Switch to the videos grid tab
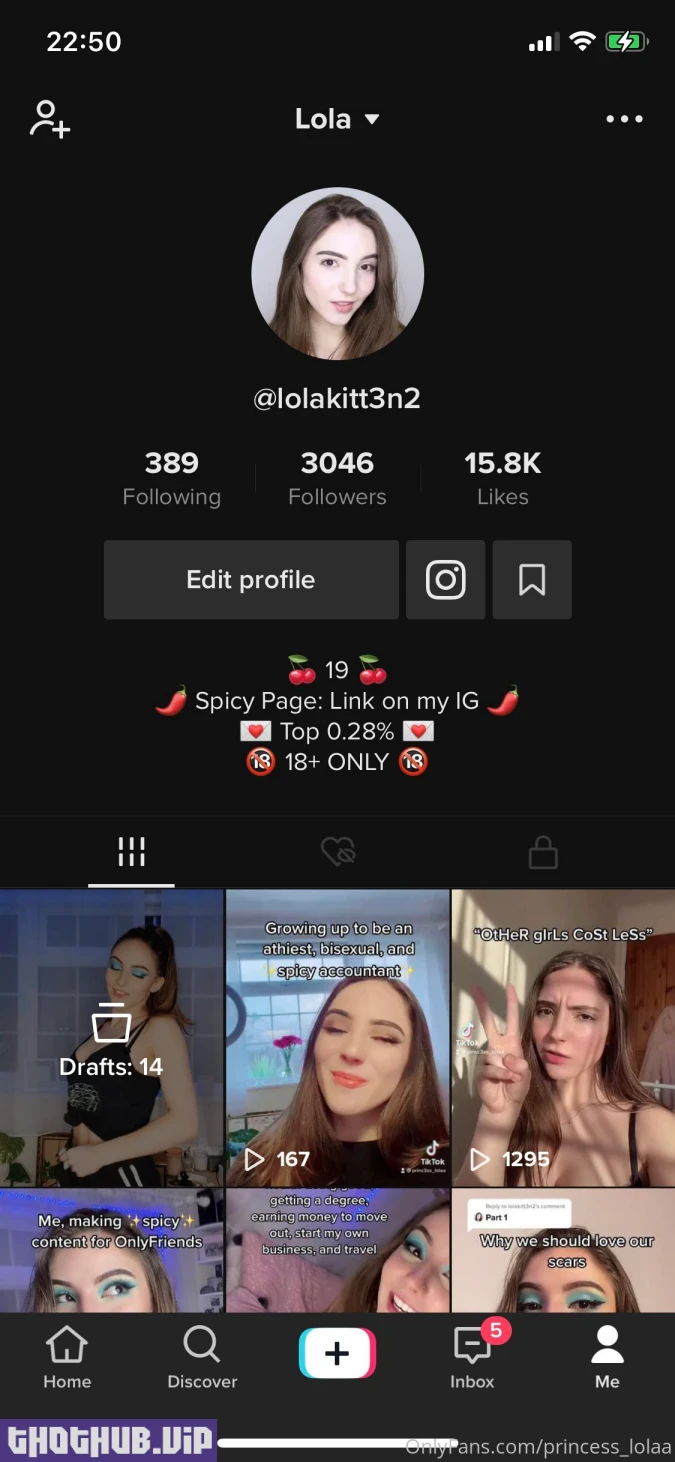The image size is (675, 1462). 131,852
